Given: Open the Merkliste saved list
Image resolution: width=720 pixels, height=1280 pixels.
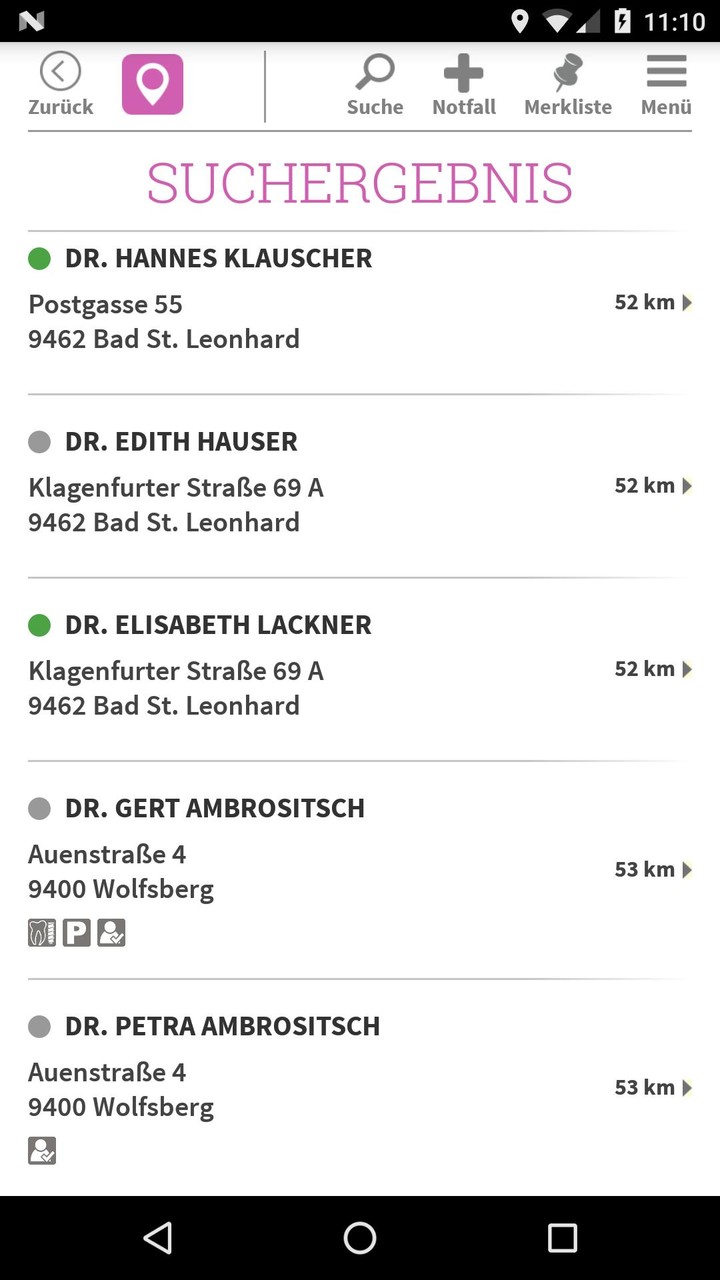Looking at the screenshot, I should 568,86.
